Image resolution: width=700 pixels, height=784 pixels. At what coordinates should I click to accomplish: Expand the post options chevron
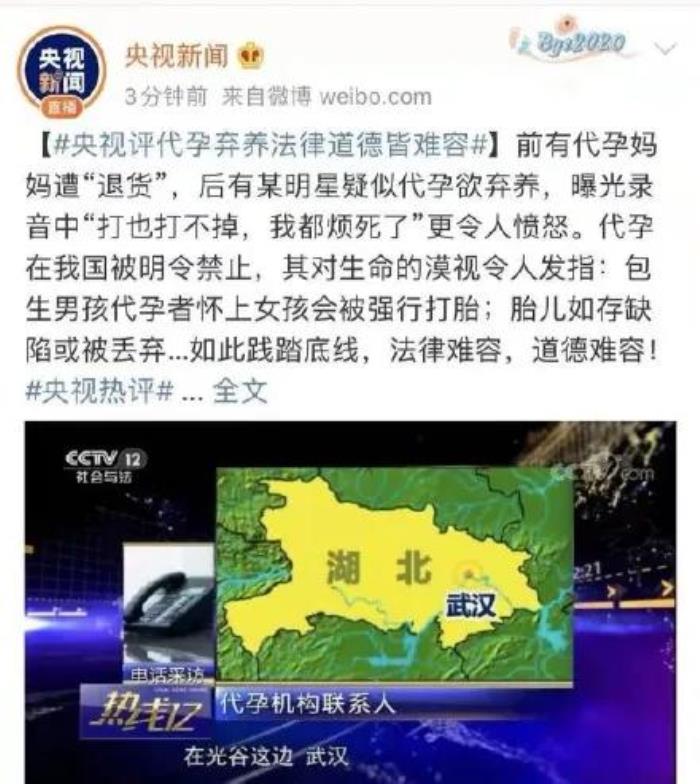click(x=664, y=47)
